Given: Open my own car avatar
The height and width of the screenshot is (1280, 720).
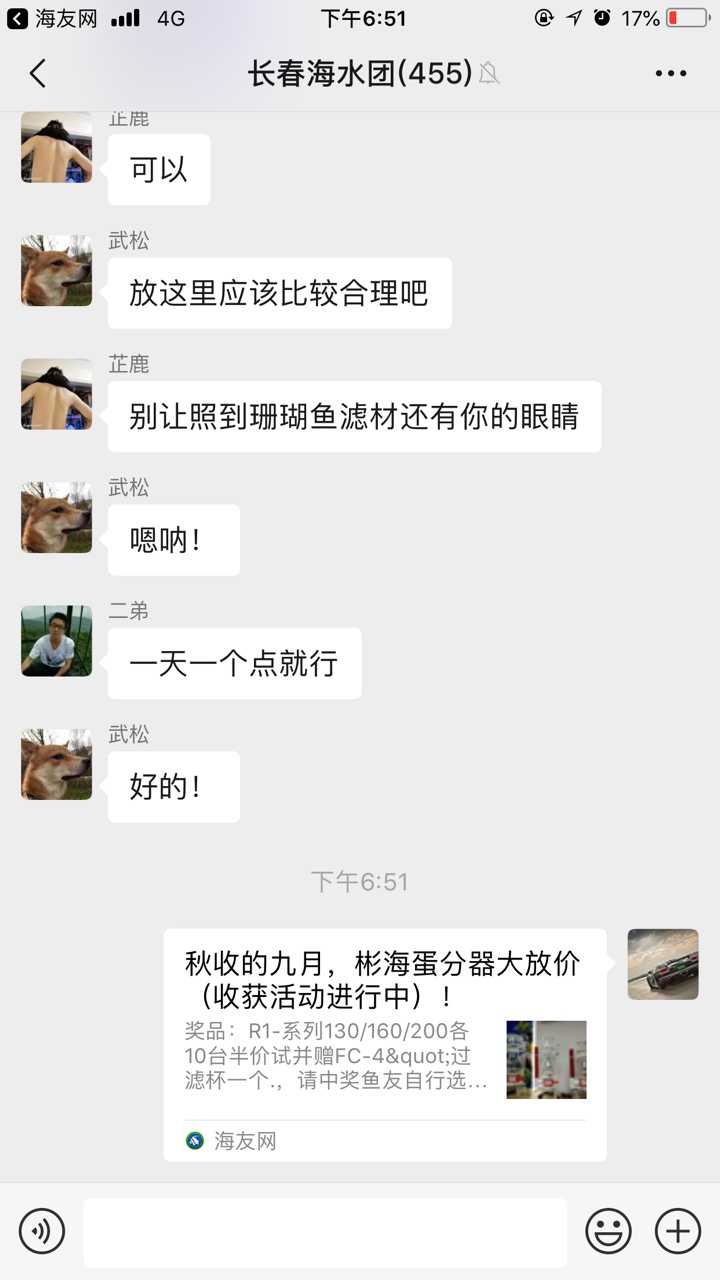Looking at the screenshot, I should 662,964.
